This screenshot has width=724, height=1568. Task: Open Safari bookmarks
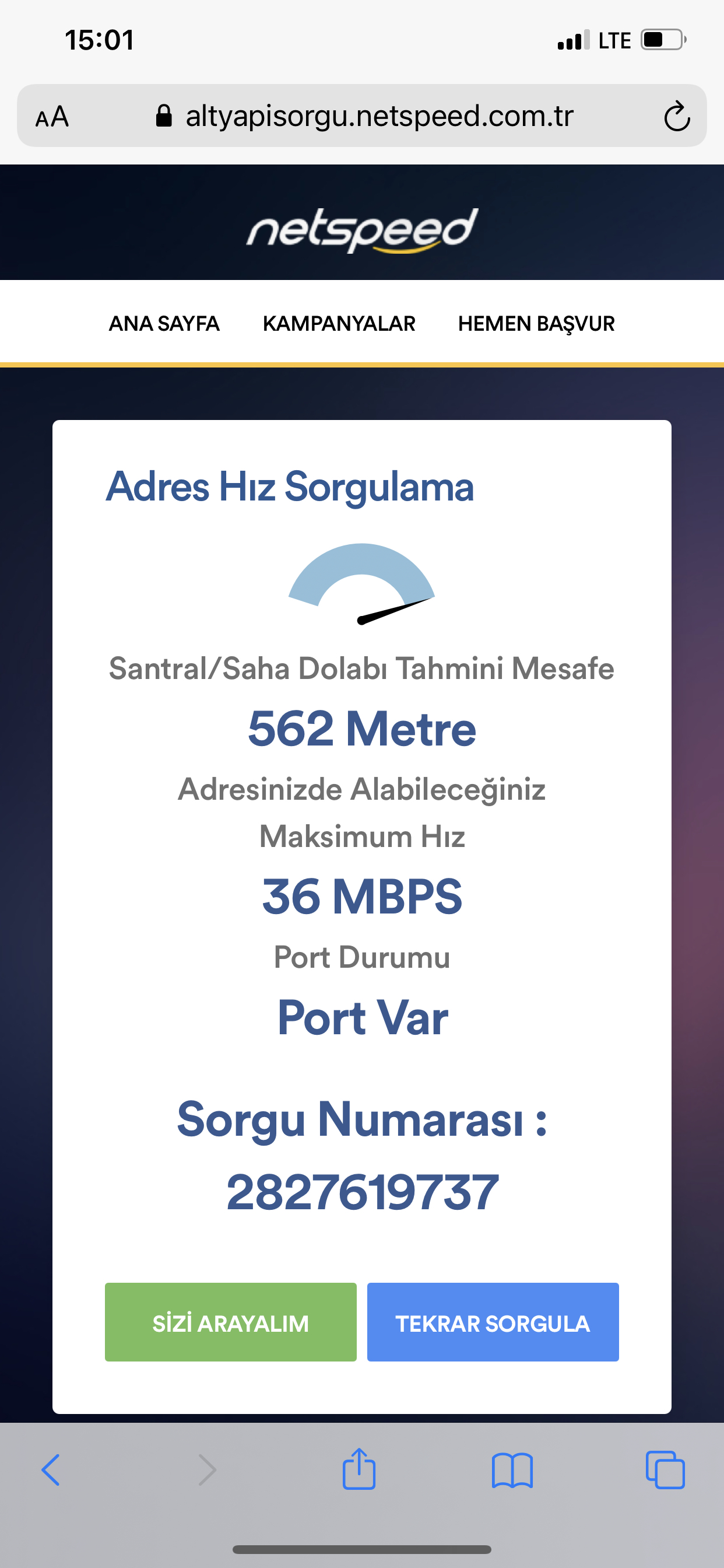(x=512, y=1471)
